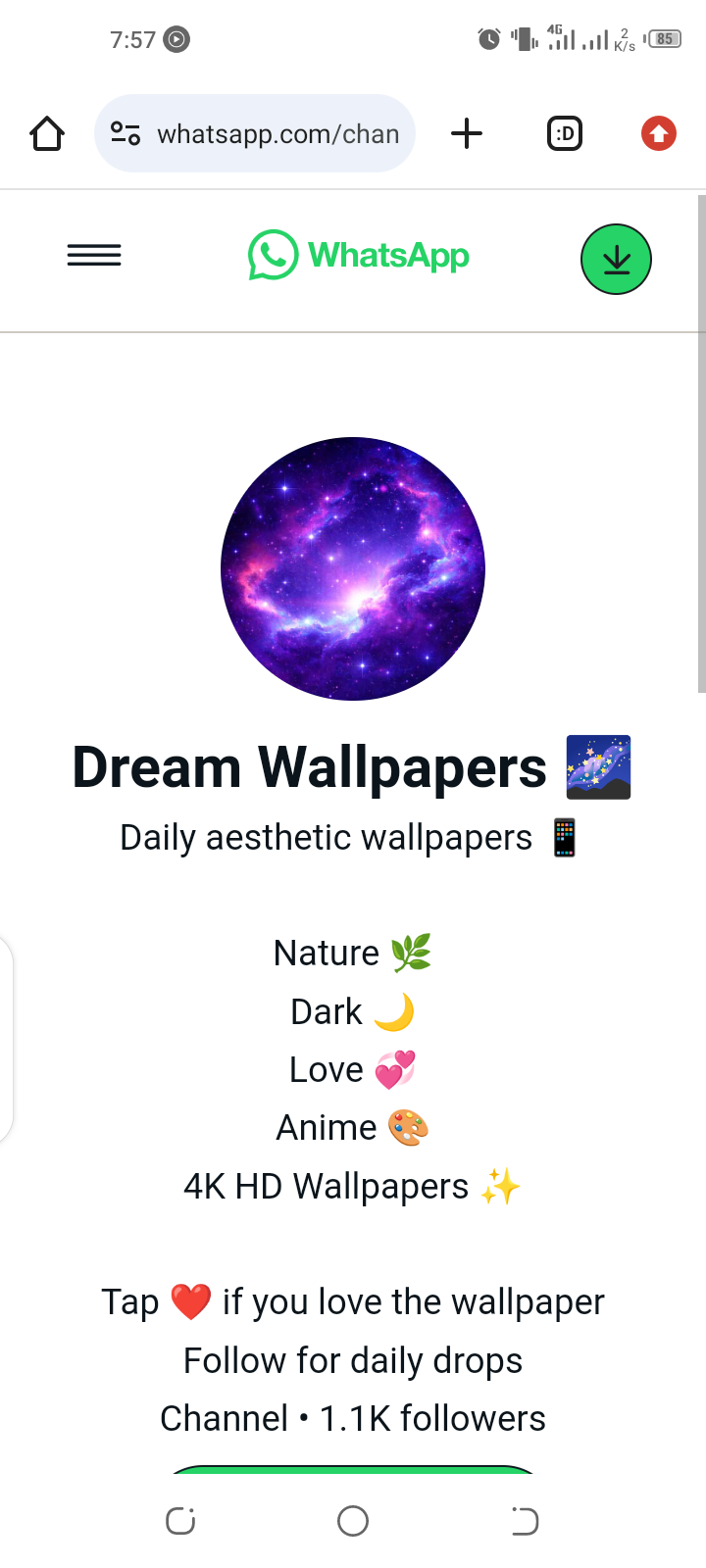The height and width of the screenshot is (1568, 706).
Task: Open a new browser tab
Action: 467,133
